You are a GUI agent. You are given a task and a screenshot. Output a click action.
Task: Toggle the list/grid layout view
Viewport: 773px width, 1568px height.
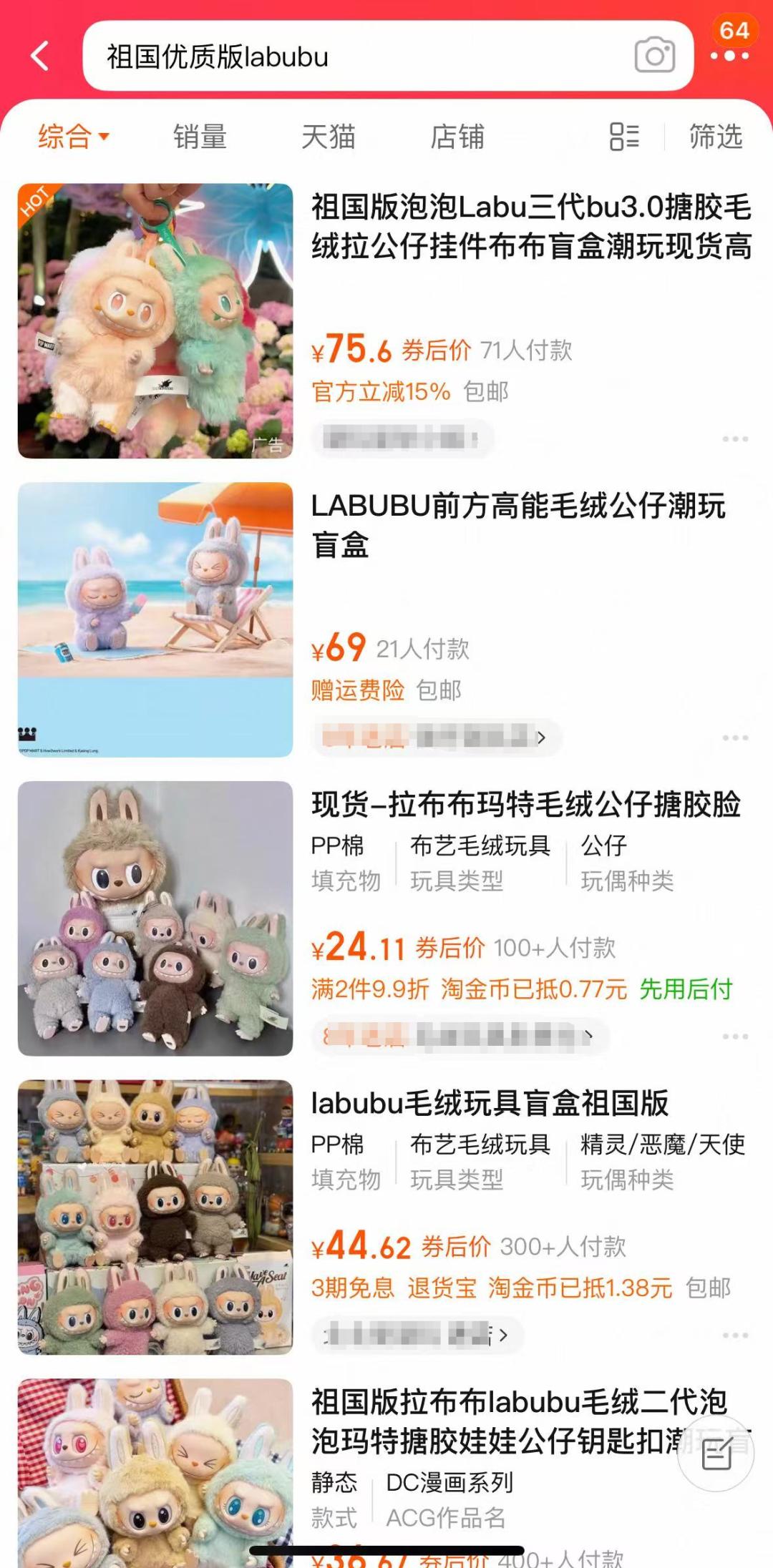point(624,136)
